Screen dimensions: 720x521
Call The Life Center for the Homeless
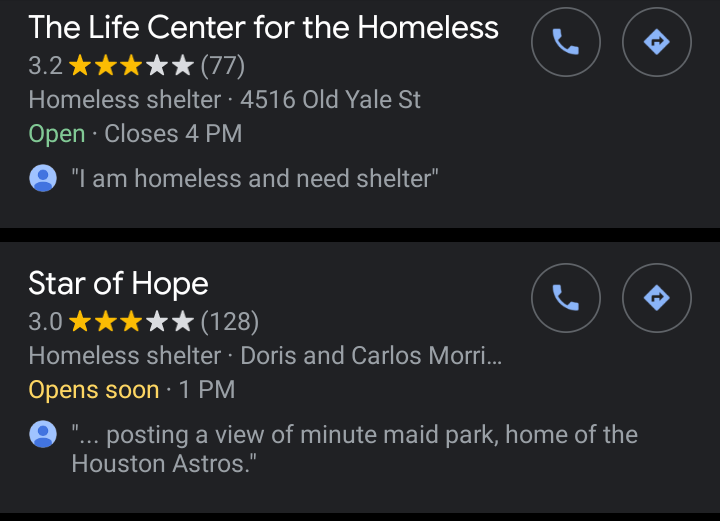tap(566, 42)
